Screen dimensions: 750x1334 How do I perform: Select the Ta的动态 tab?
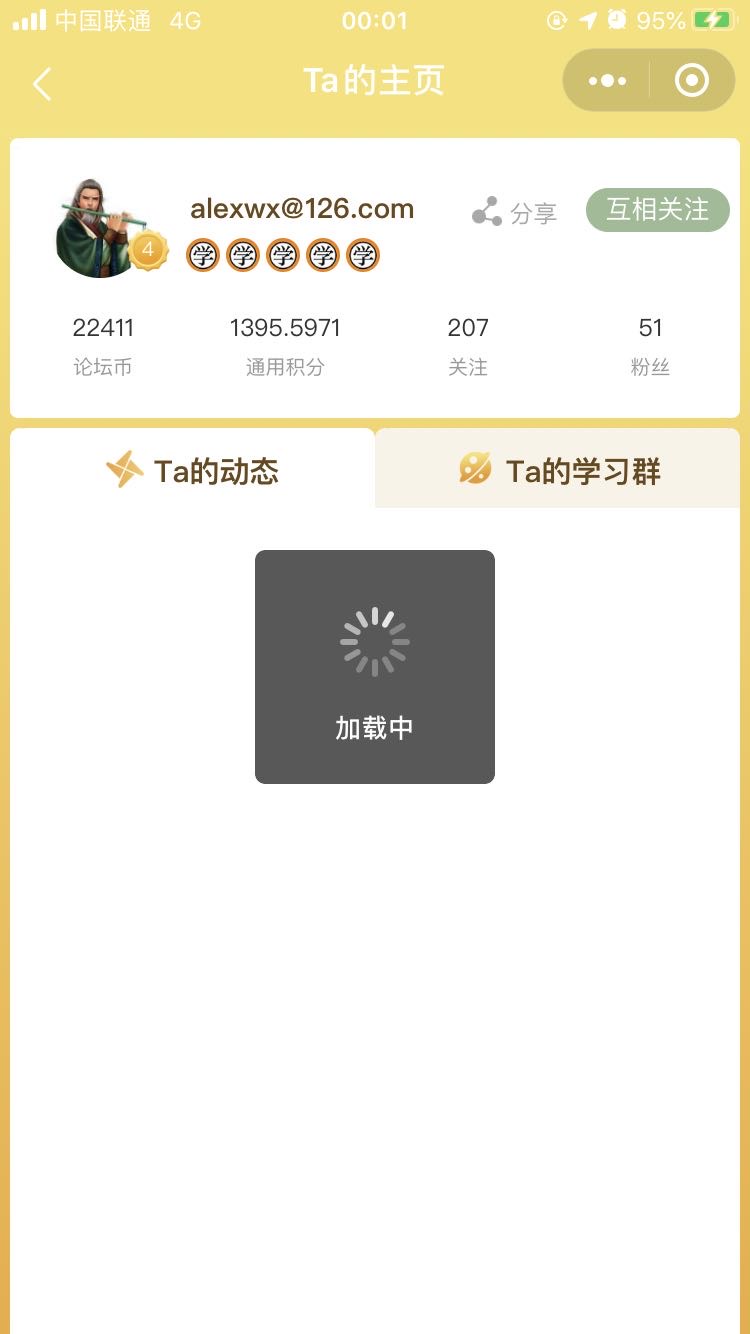193,470
